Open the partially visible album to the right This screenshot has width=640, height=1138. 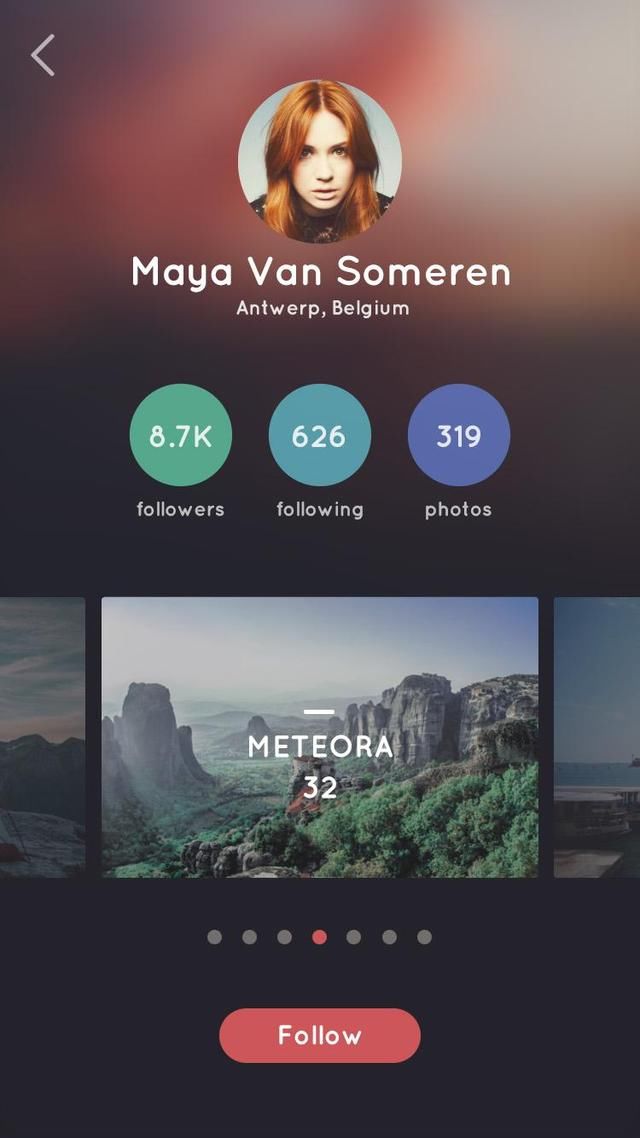point(597,737)
